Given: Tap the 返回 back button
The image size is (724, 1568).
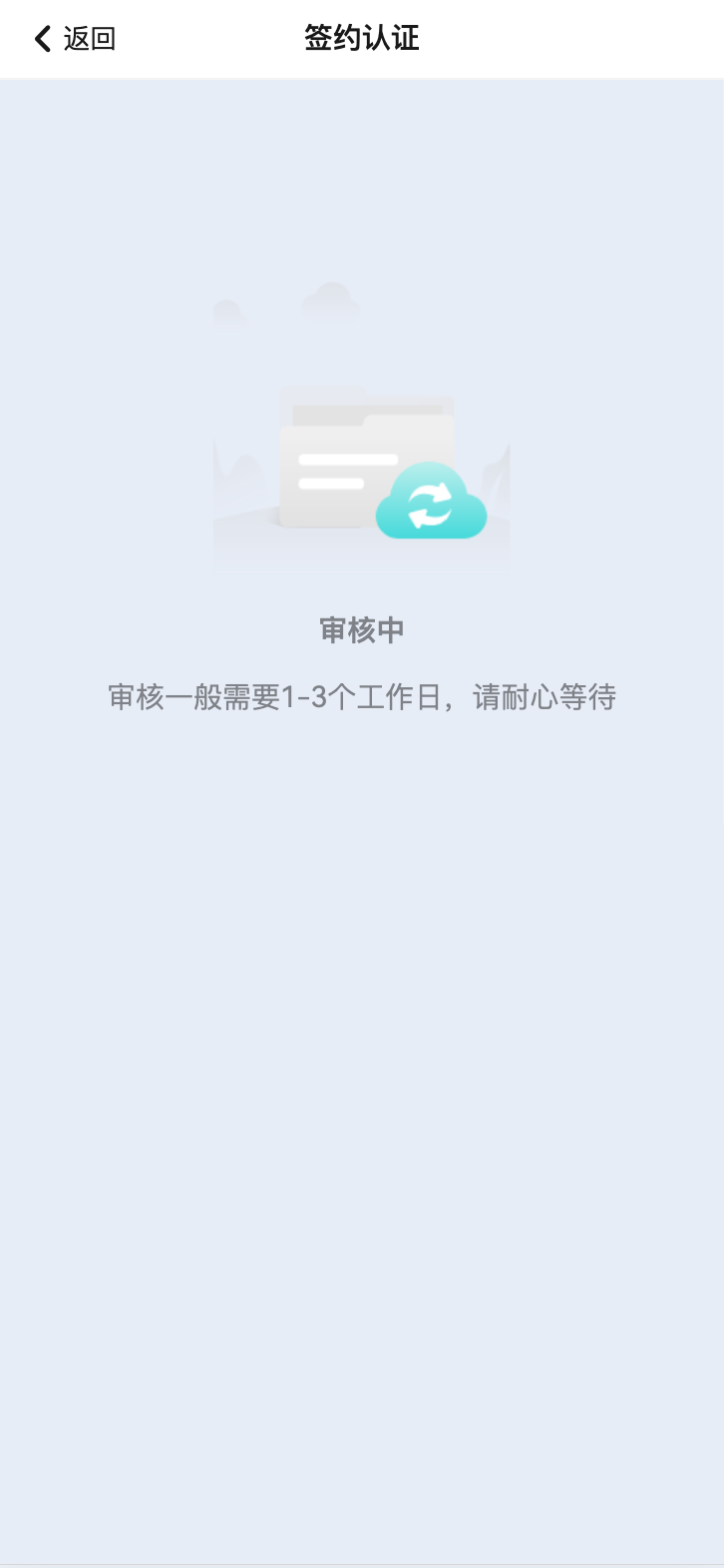Looking at the screenshot, I should (75, 39).
